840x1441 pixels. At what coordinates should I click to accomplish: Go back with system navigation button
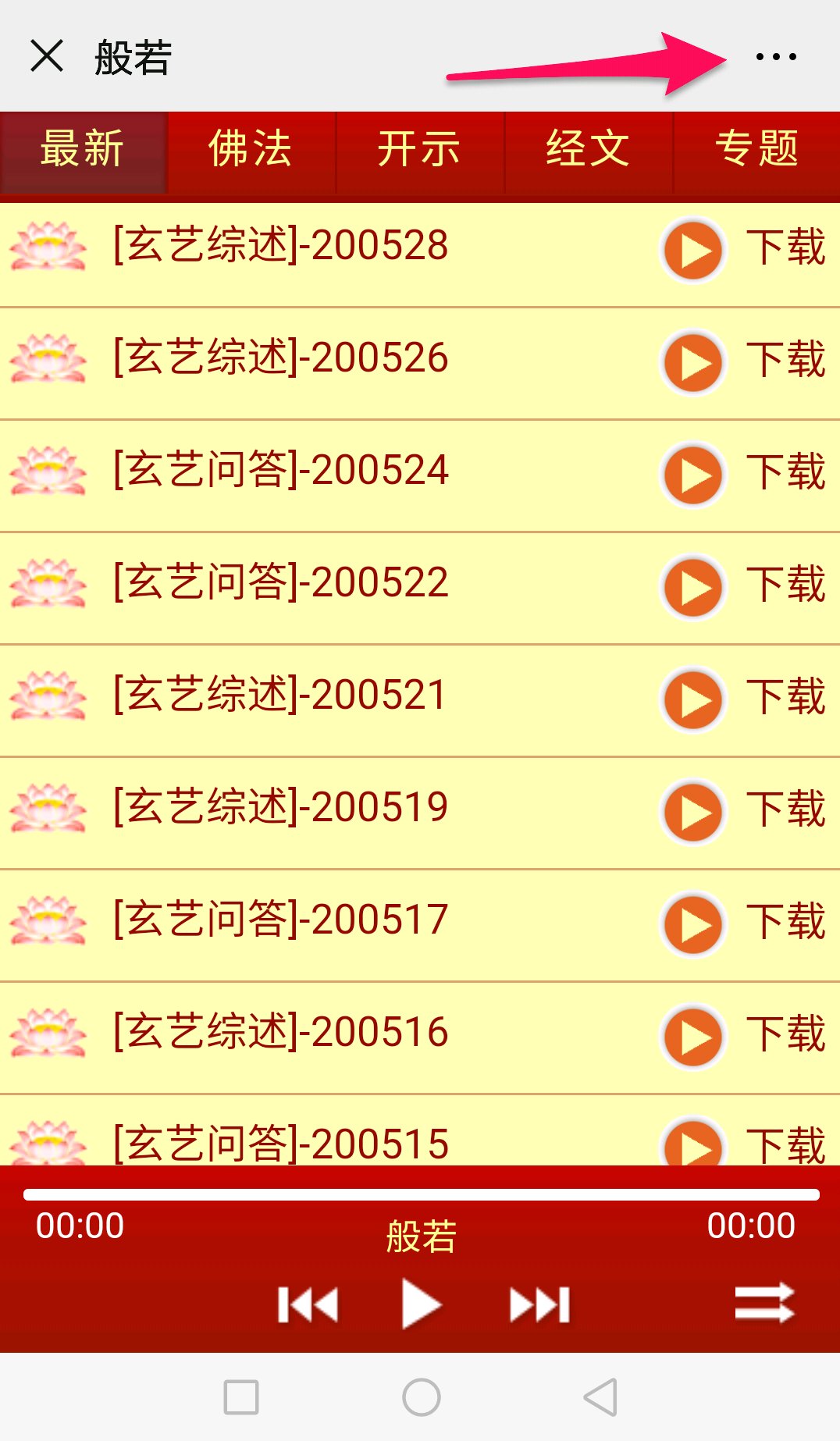point(601,1397)
